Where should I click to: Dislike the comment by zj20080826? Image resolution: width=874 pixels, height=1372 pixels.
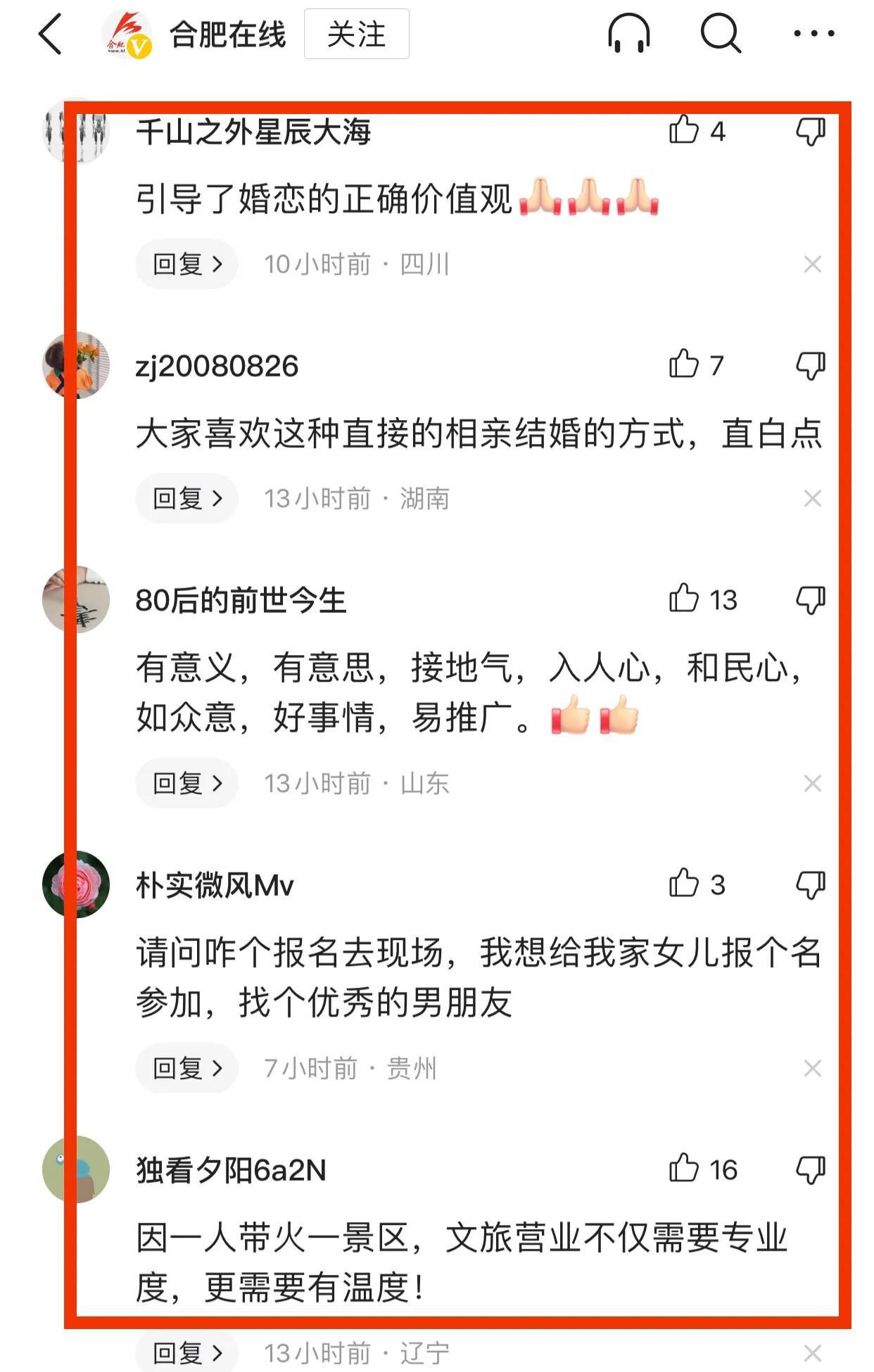(811, 366)
